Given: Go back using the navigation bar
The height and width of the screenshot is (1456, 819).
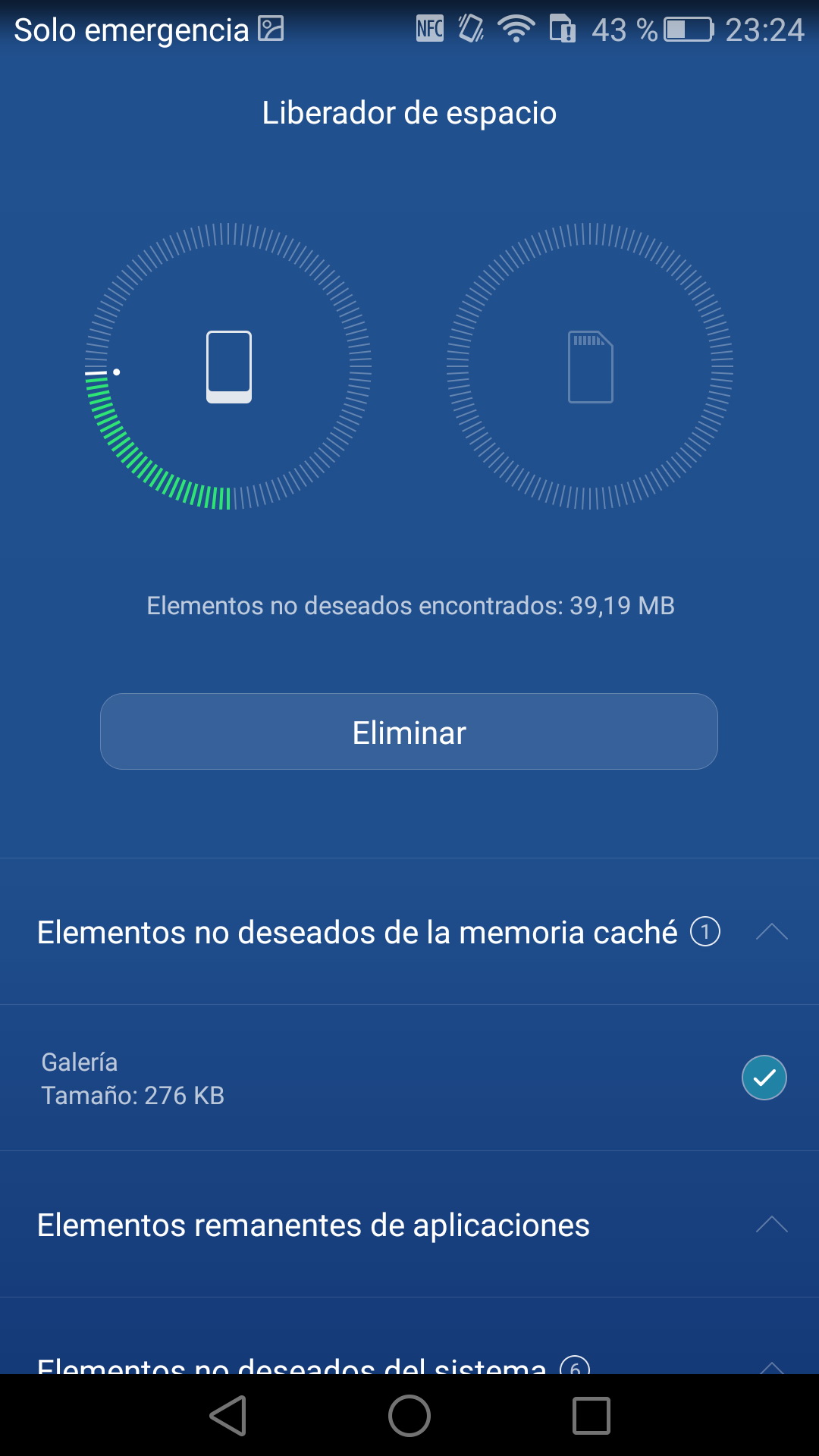Looking at the screenshot, I should pos(228,1416).
